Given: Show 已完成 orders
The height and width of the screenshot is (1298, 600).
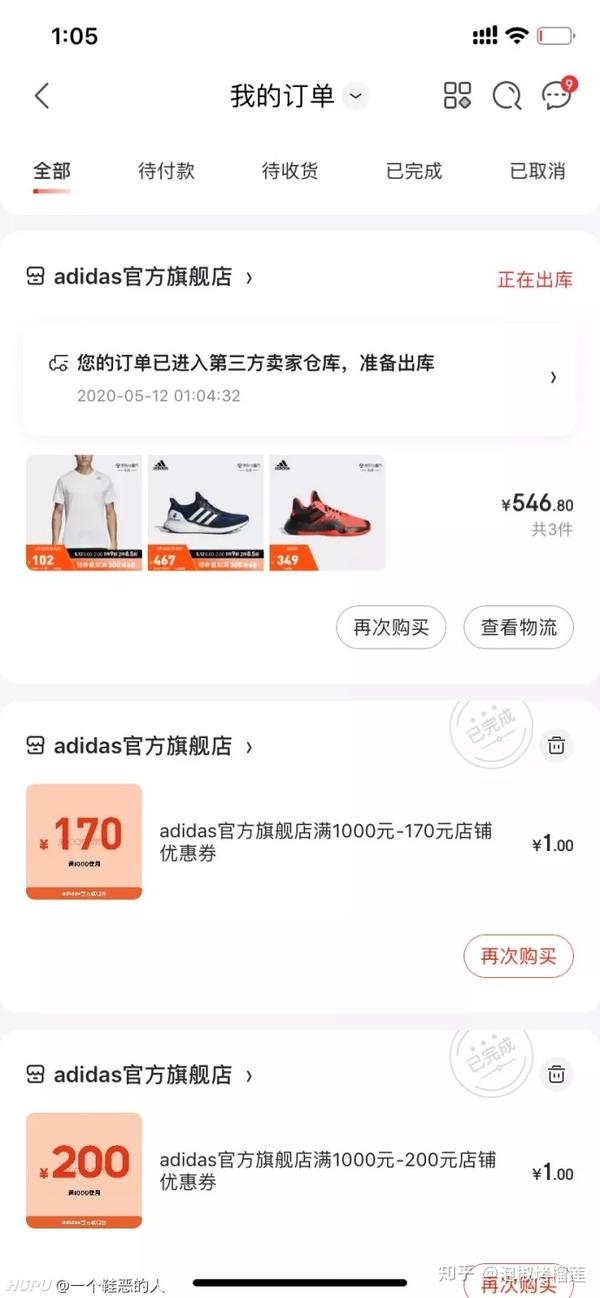Looking at the screenshot, I should (x=414, y=171).
